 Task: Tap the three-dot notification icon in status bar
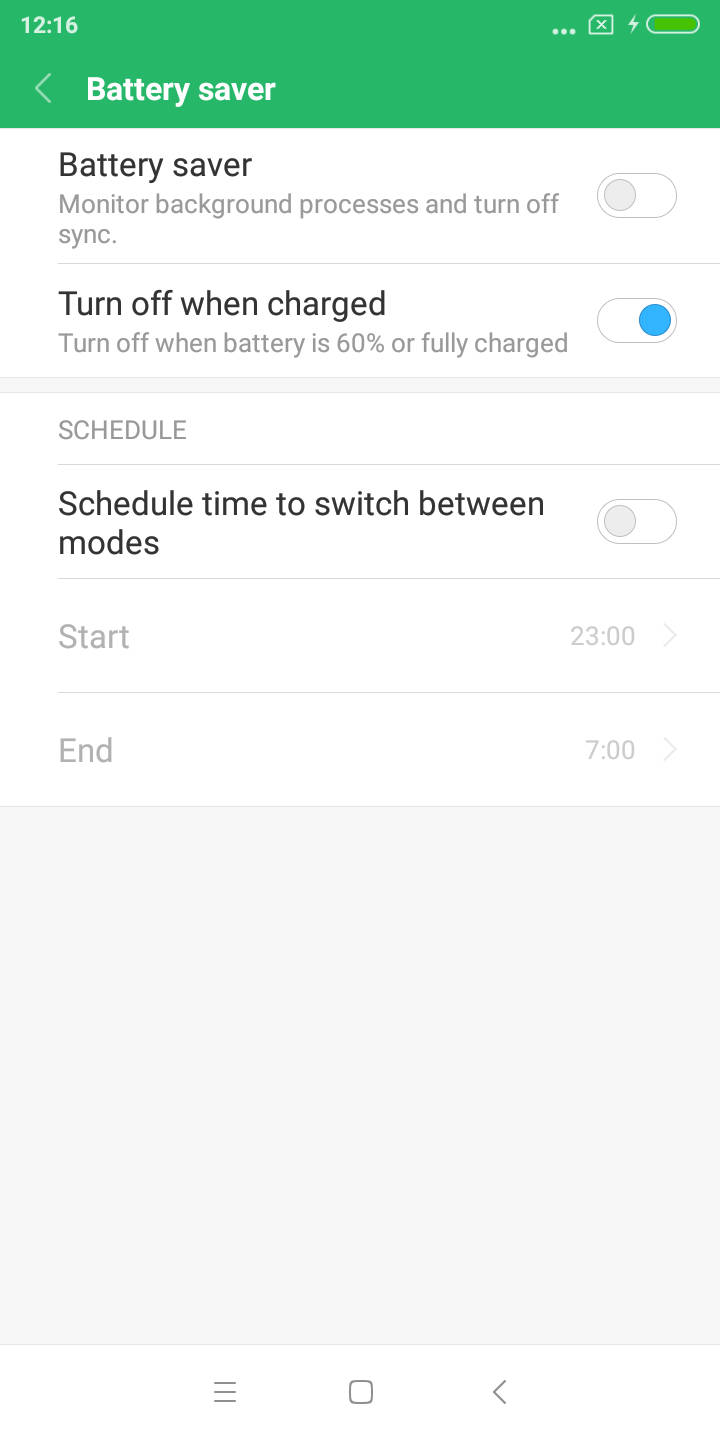point(564,28)
